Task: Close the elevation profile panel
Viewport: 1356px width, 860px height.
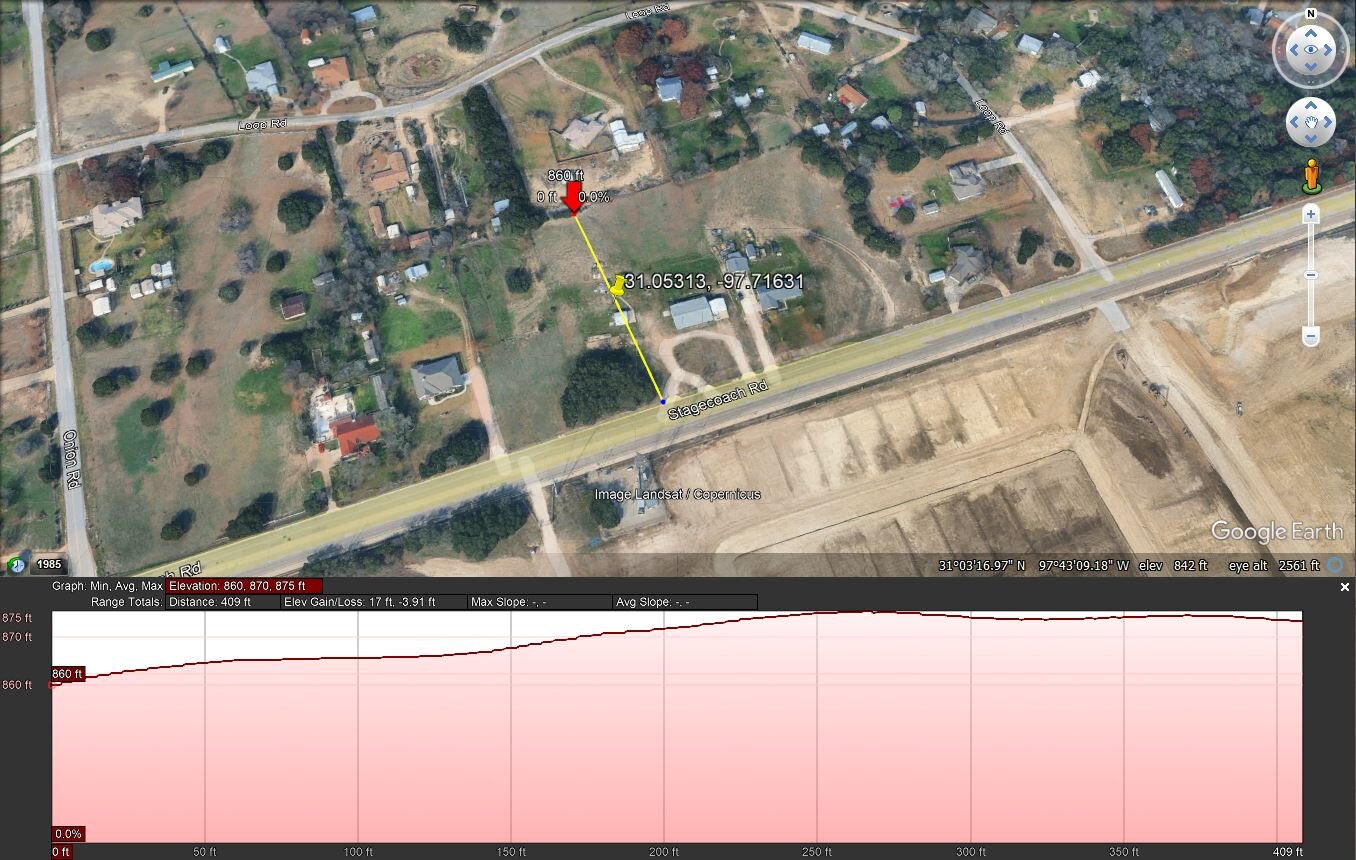Action: [1345, 587]
